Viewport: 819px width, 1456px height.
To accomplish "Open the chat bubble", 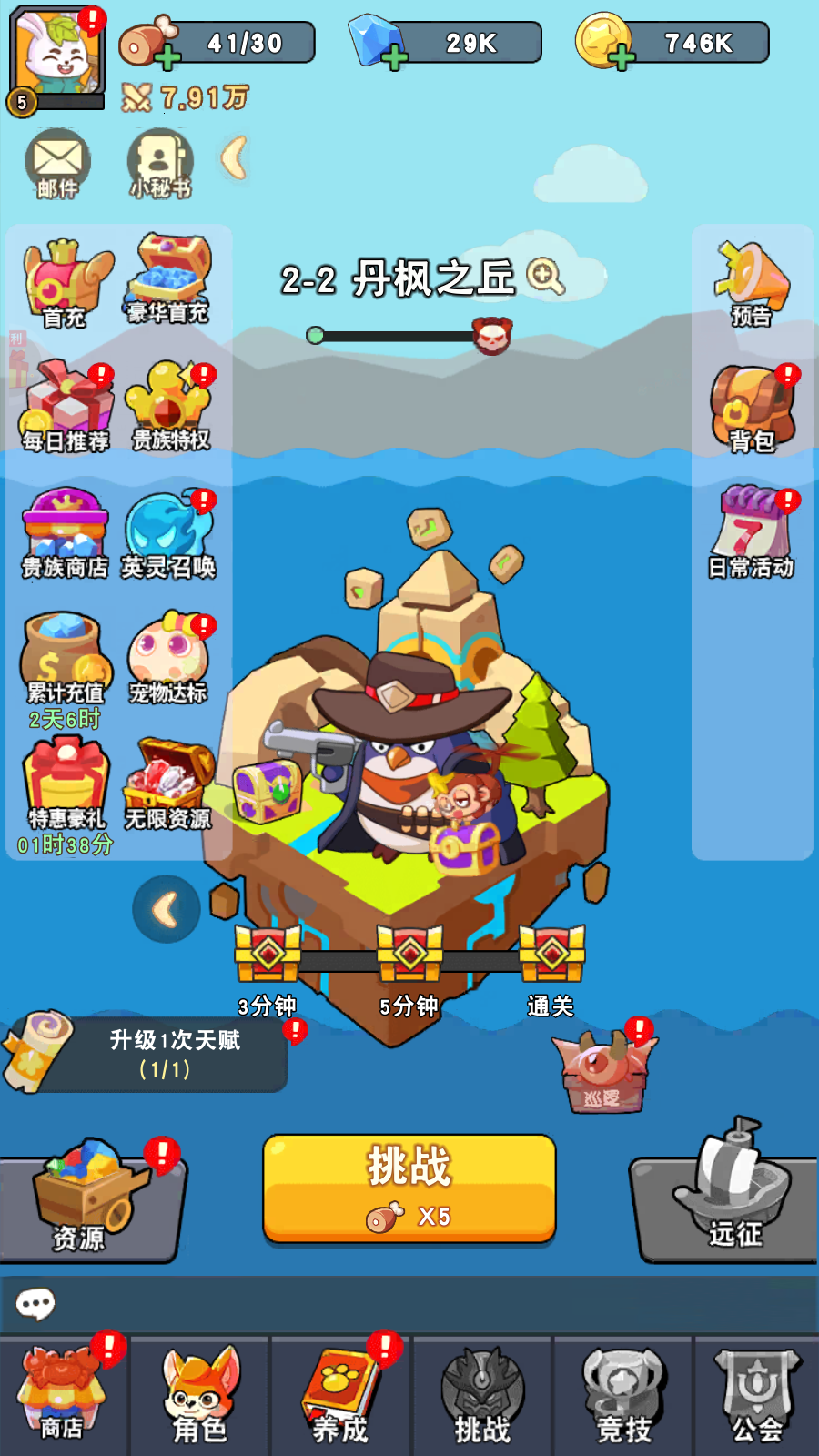I will pyautogui.click(x=35, y=1304).
